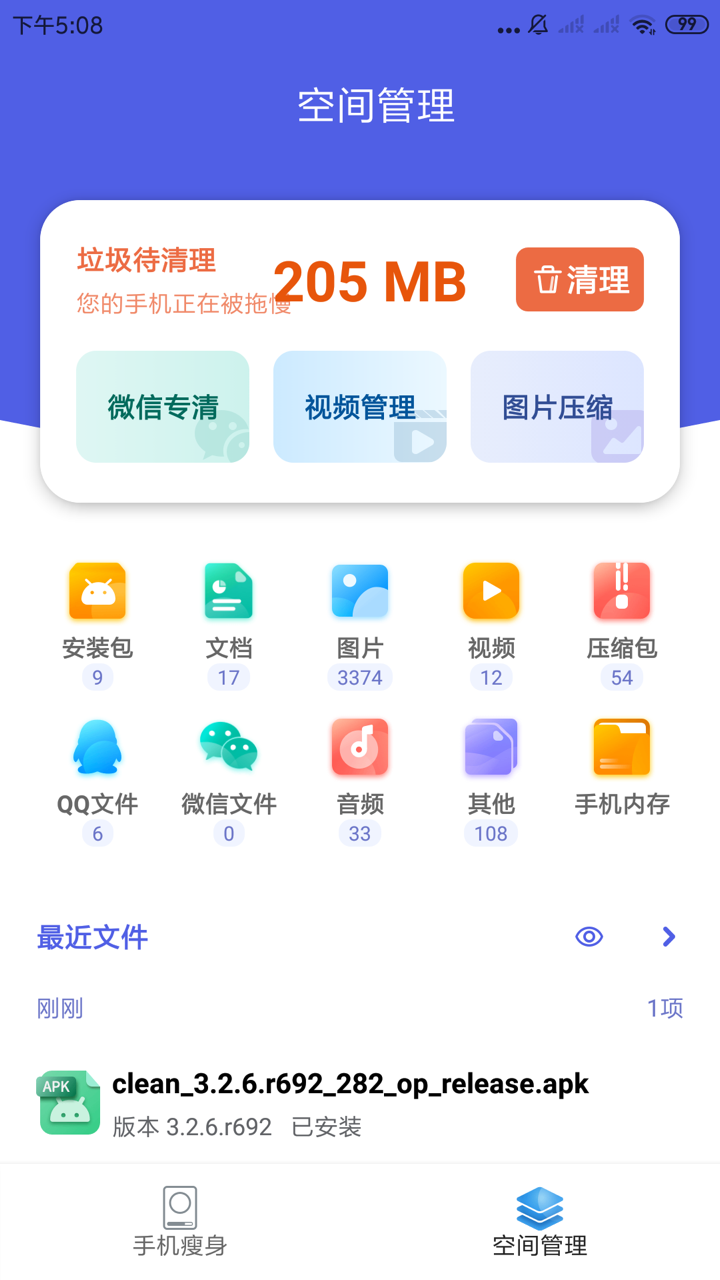Browse the 音频 audio category
Viewport: 720px width, 1280px height.
click(360, 766)
